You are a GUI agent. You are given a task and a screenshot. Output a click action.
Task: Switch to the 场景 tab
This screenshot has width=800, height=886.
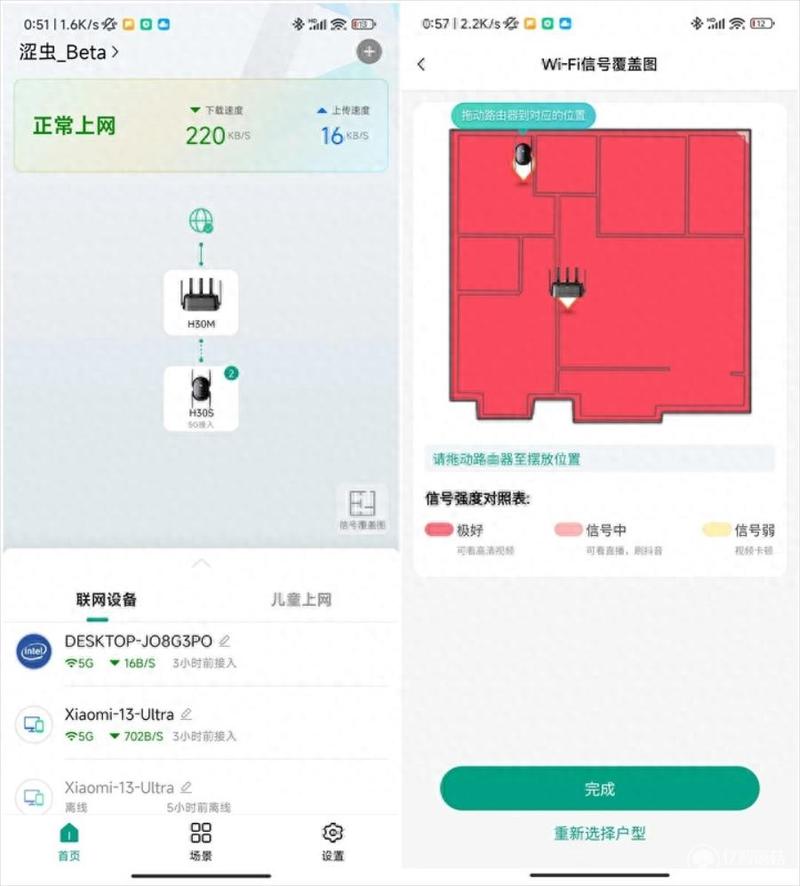pyautogui.click(x=201, y=841)
